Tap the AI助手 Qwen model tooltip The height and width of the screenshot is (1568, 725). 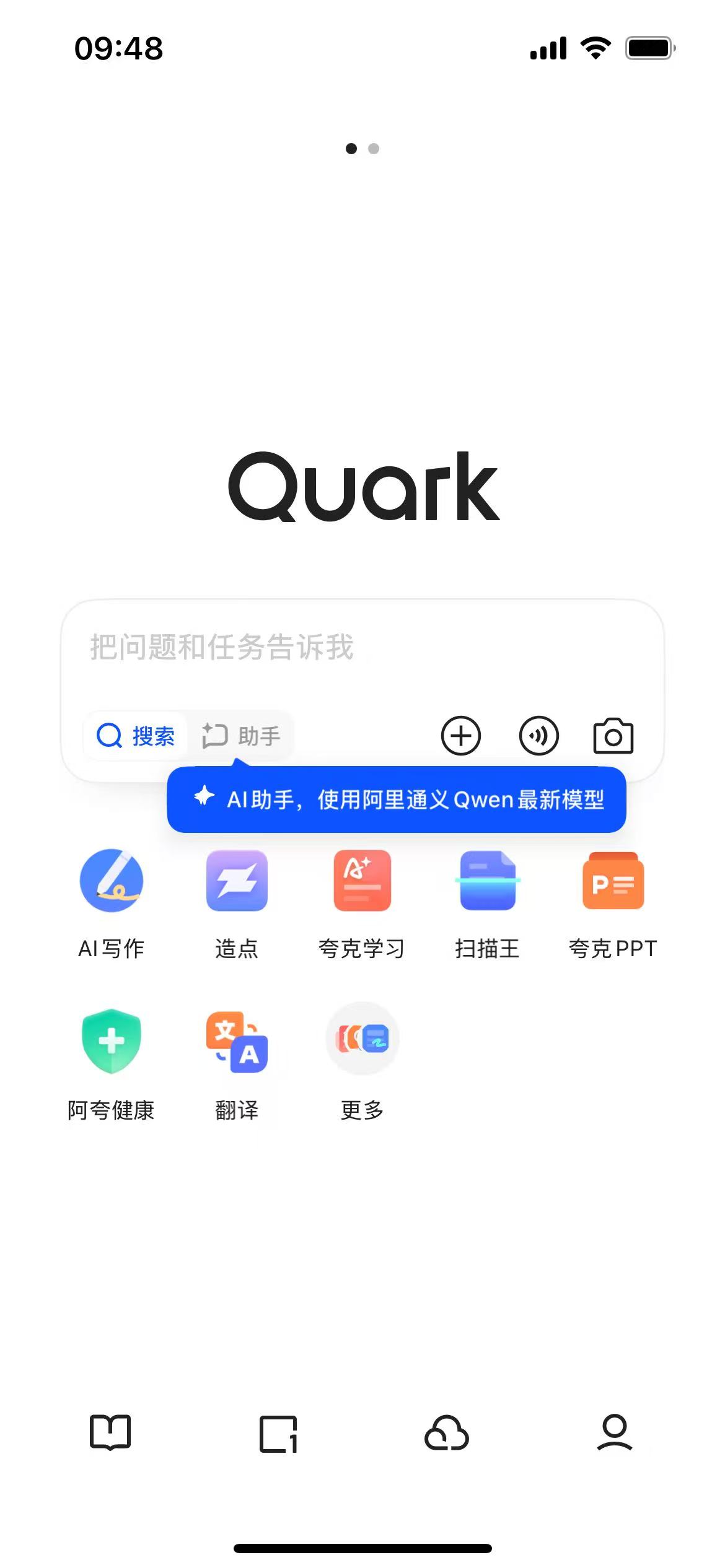point(397,799)
